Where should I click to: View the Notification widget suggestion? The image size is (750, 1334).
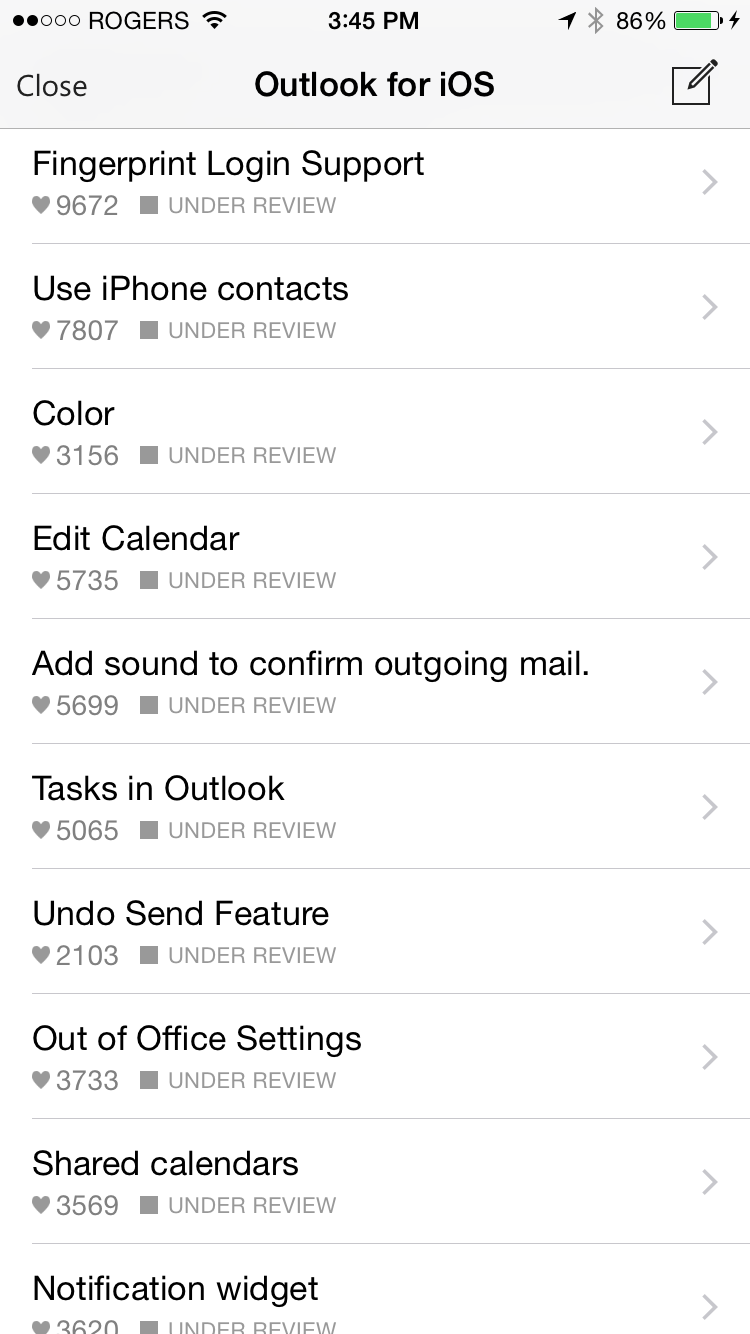point(375,1297)
